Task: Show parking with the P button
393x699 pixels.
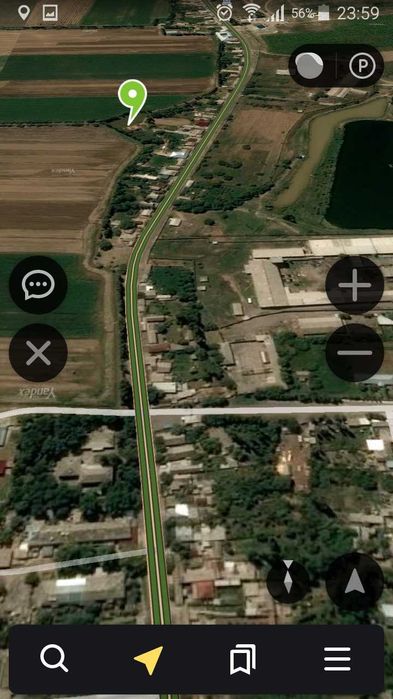Action: (361, 66)
